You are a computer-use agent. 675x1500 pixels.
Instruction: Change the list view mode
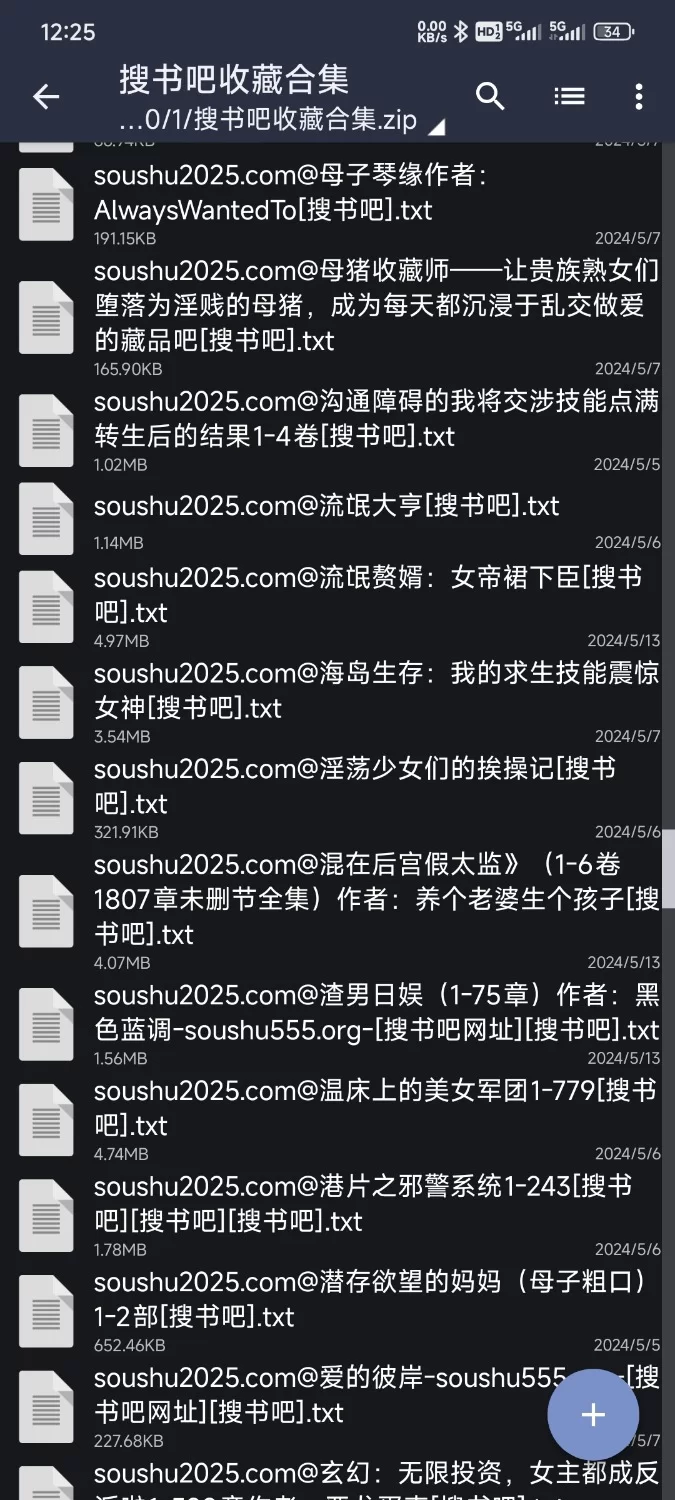(x=569, y=96)
